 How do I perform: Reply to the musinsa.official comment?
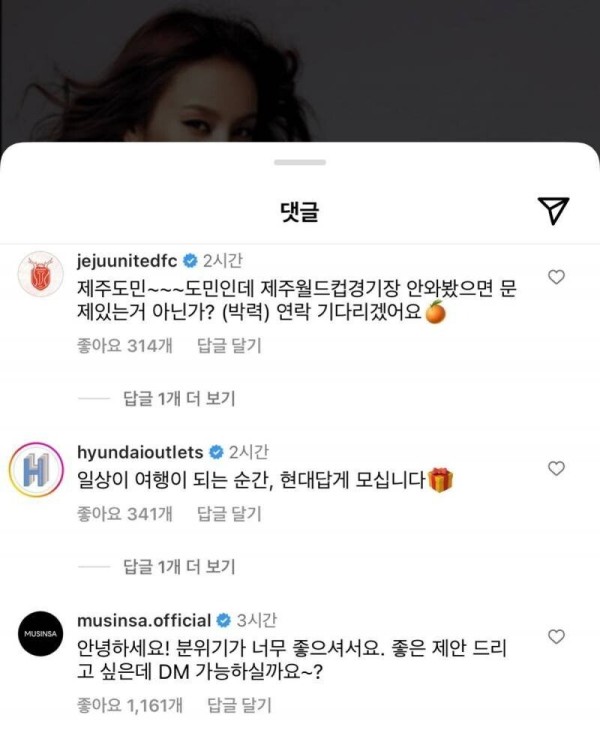pyautogui.click(x=242, y=706)
